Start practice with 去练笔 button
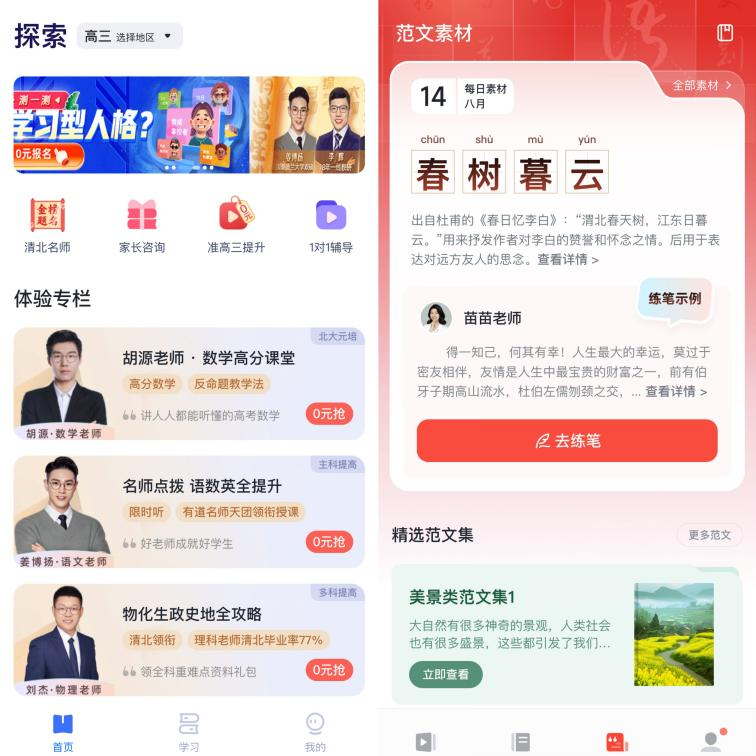 tap(567, 441)
